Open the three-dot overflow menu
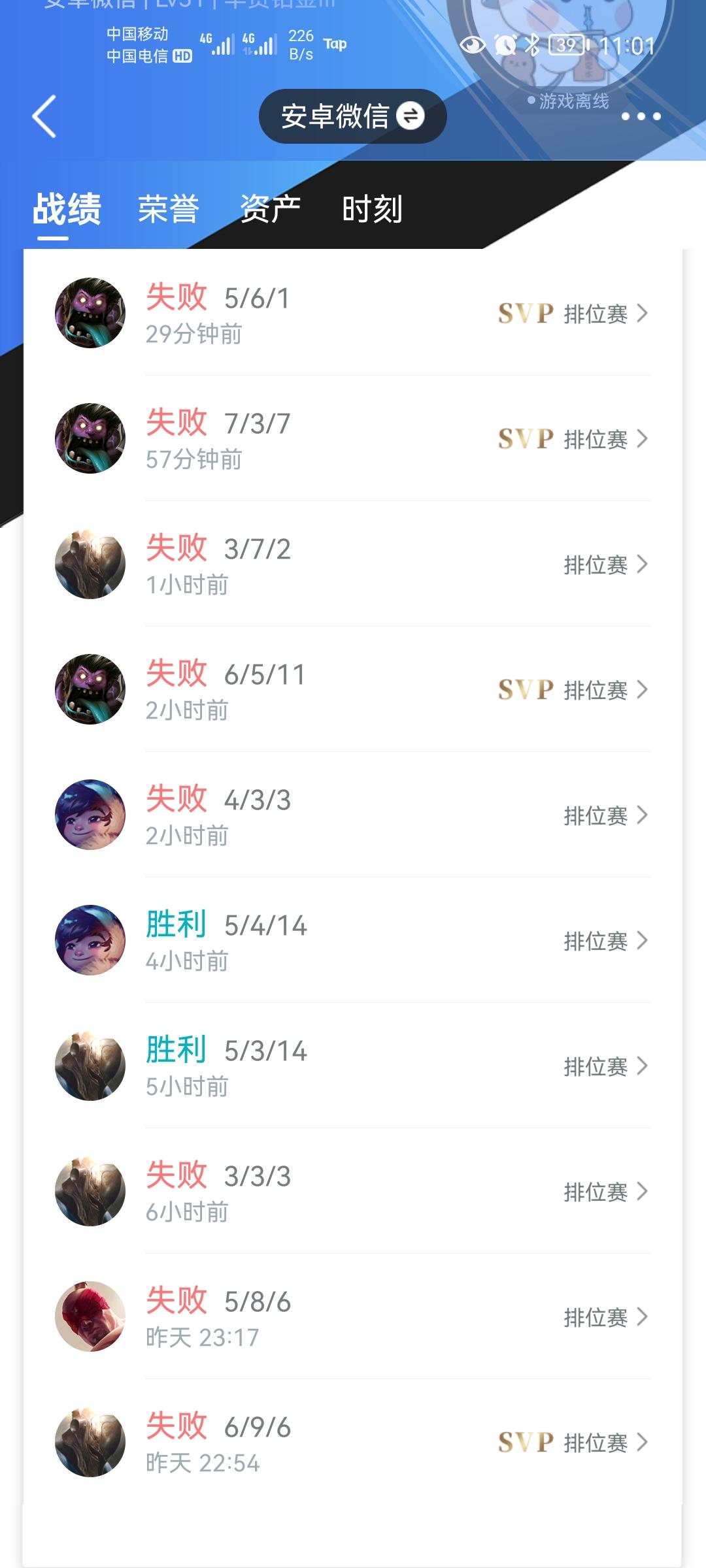 [641, 116]
